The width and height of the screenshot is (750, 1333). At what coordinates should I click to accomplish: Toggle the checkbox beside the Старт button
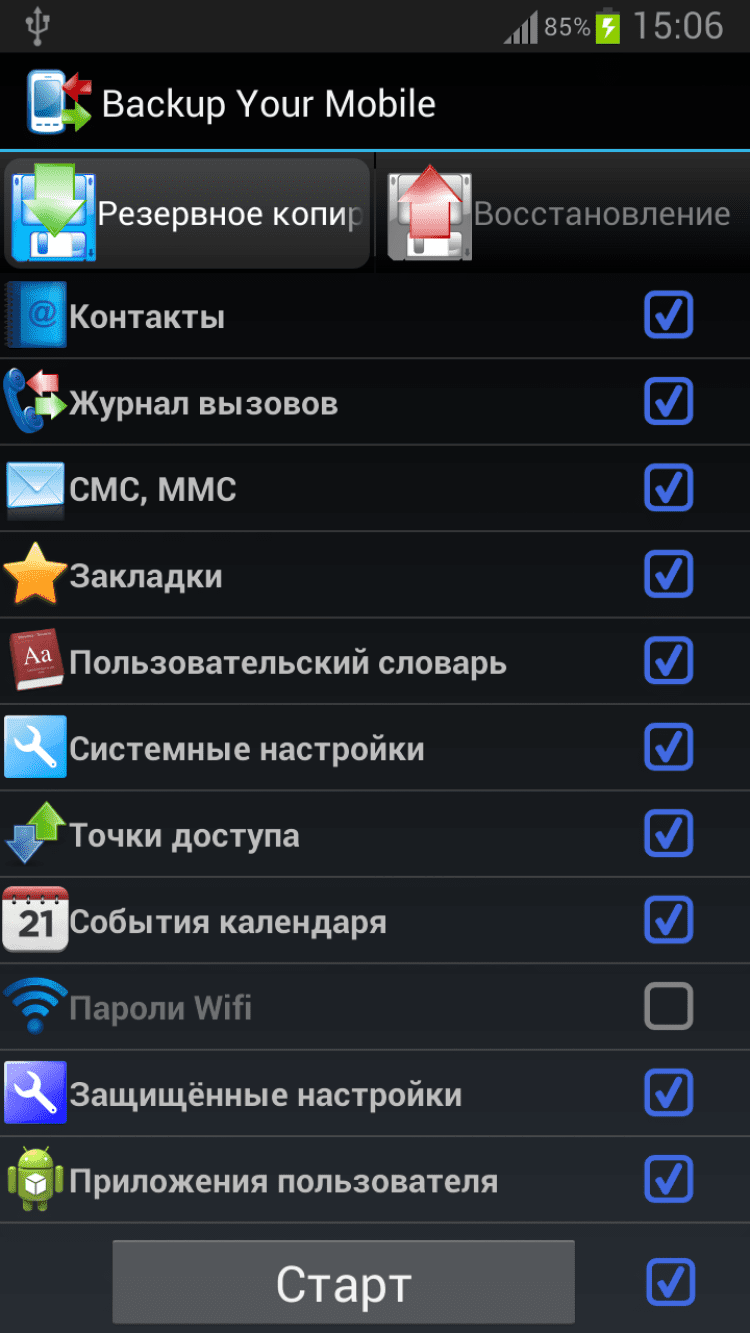[670, 1282]
